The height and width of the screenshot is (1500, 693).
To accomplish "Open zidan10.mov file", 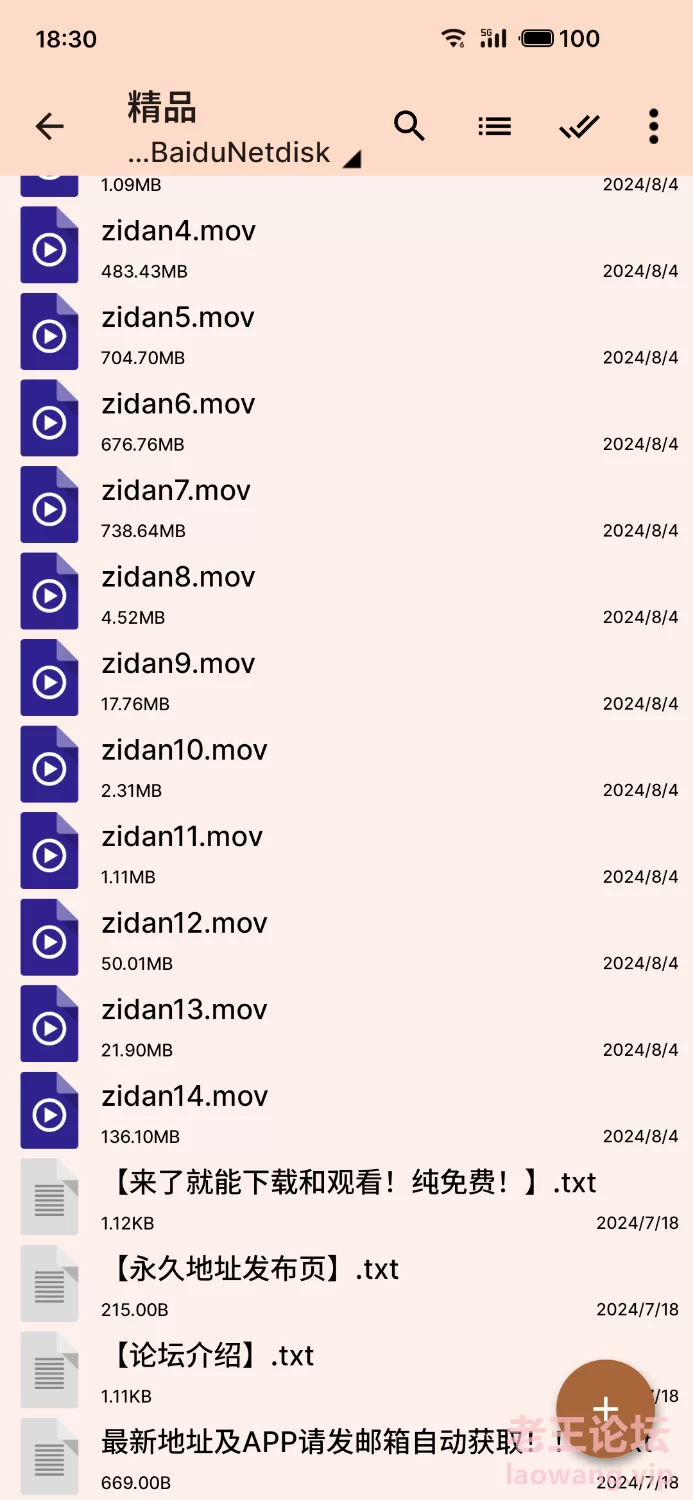I will click(346, 766).
